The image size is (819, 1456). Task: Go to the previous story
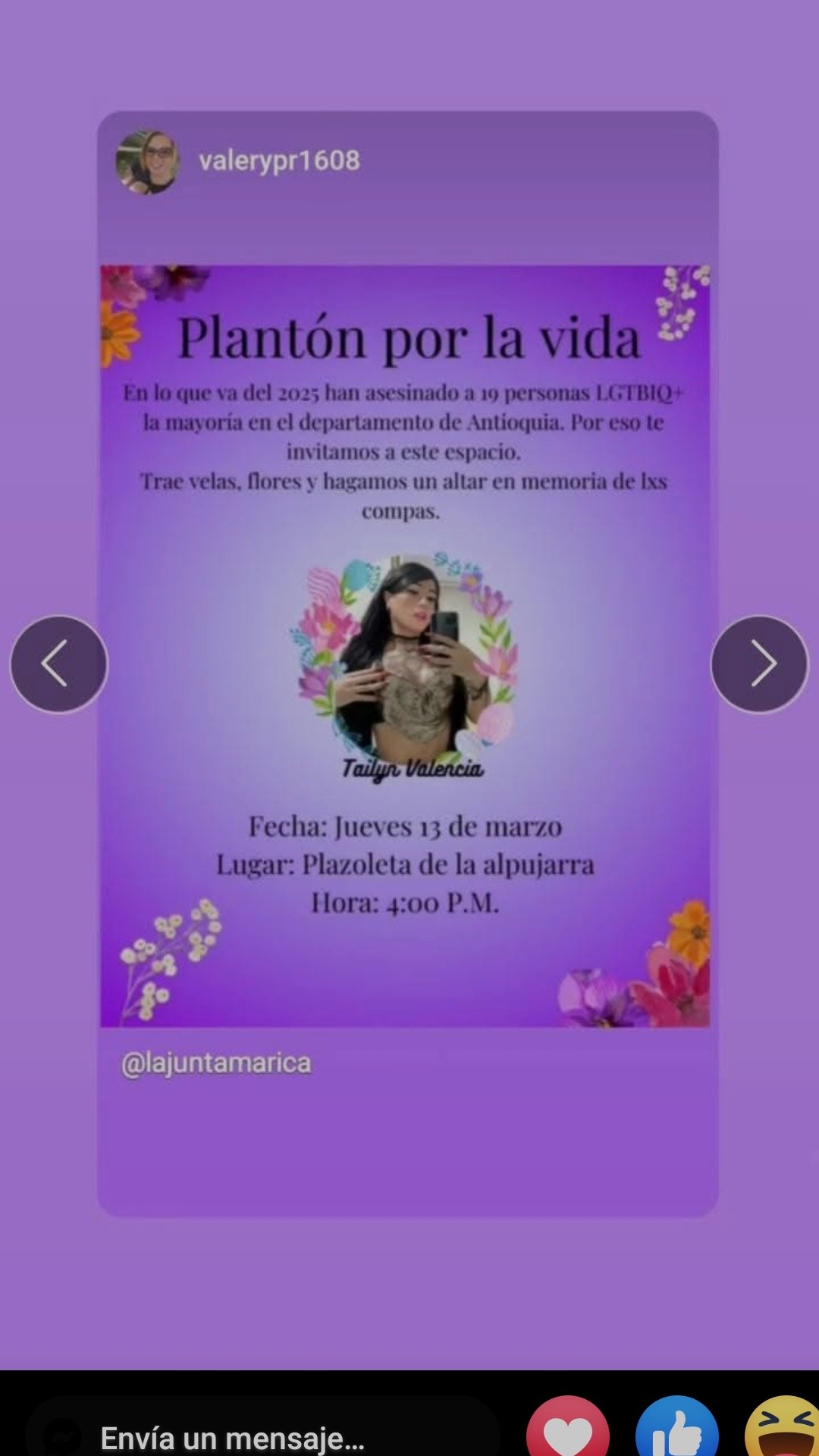59,664
